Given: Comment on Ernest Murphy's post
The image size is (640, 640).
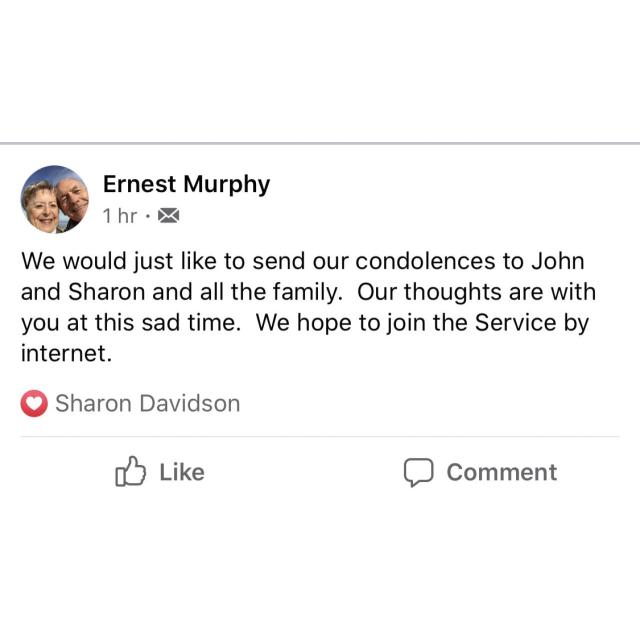Looking at the screenshot, I should point(480,472).
